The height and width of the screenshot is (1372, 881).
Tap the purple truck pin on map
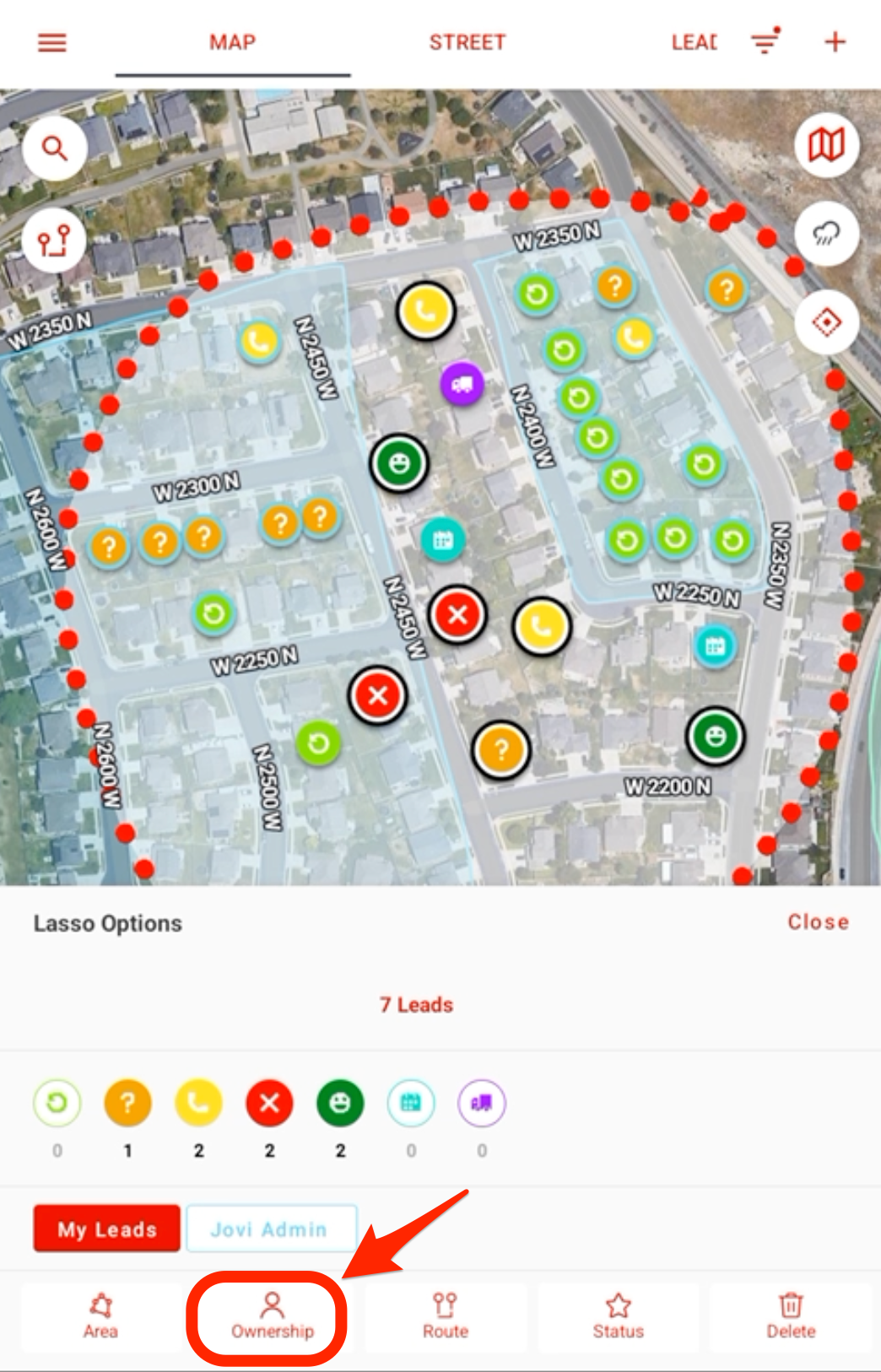[462, 384]
